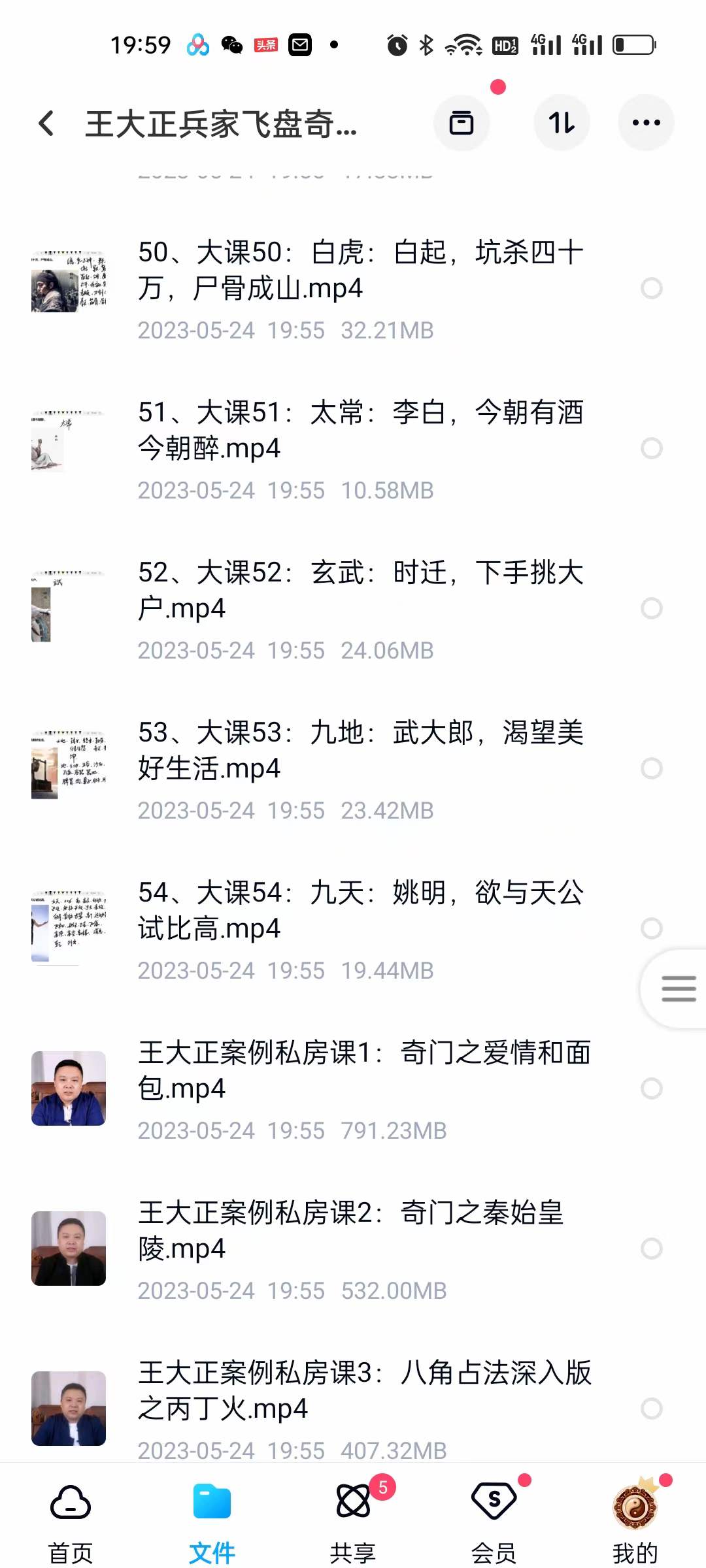Tap the thumbnail of 大课50 video
The height and width of the screenshot is (1568, 706).
coord(69,282)
